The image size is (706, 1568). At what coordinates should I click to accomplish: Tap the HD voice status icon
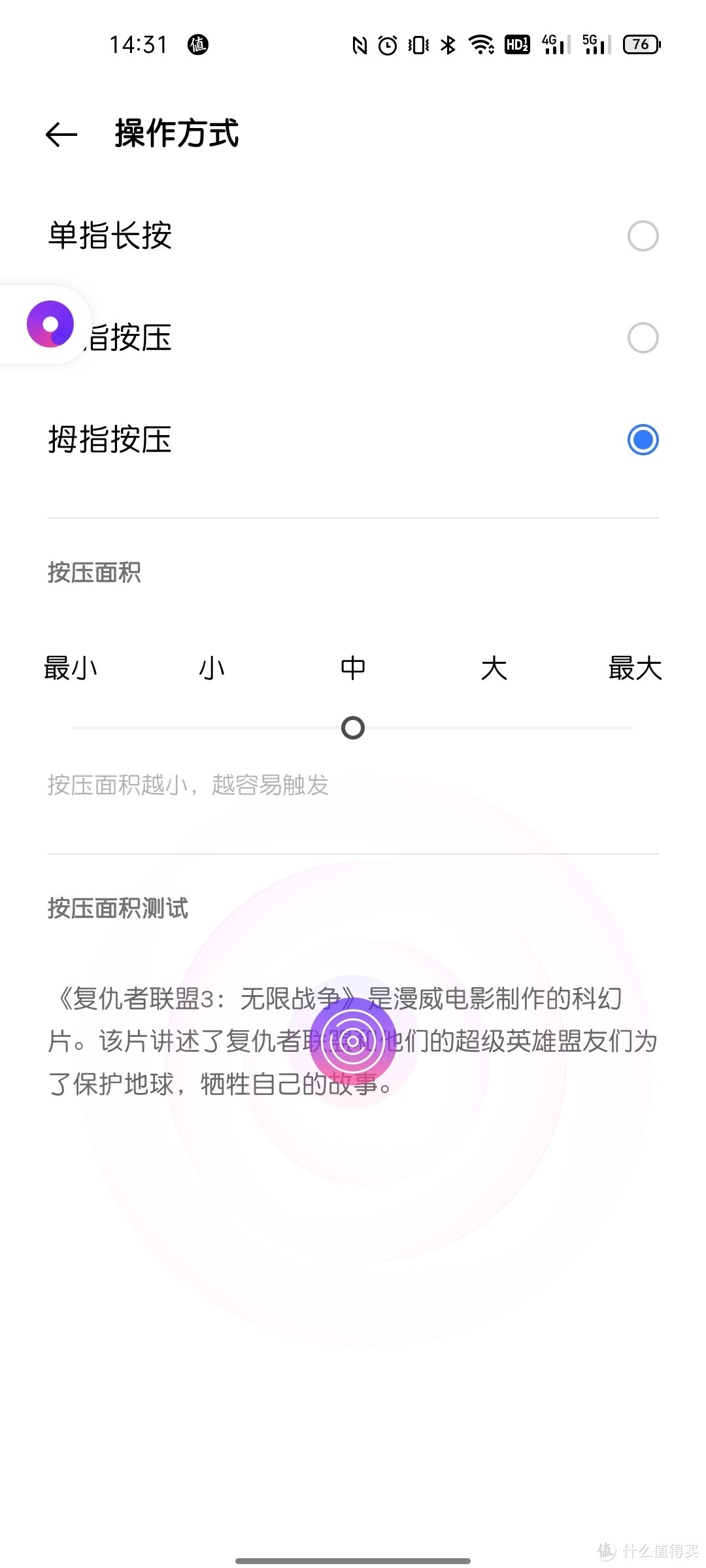(516, 44)
